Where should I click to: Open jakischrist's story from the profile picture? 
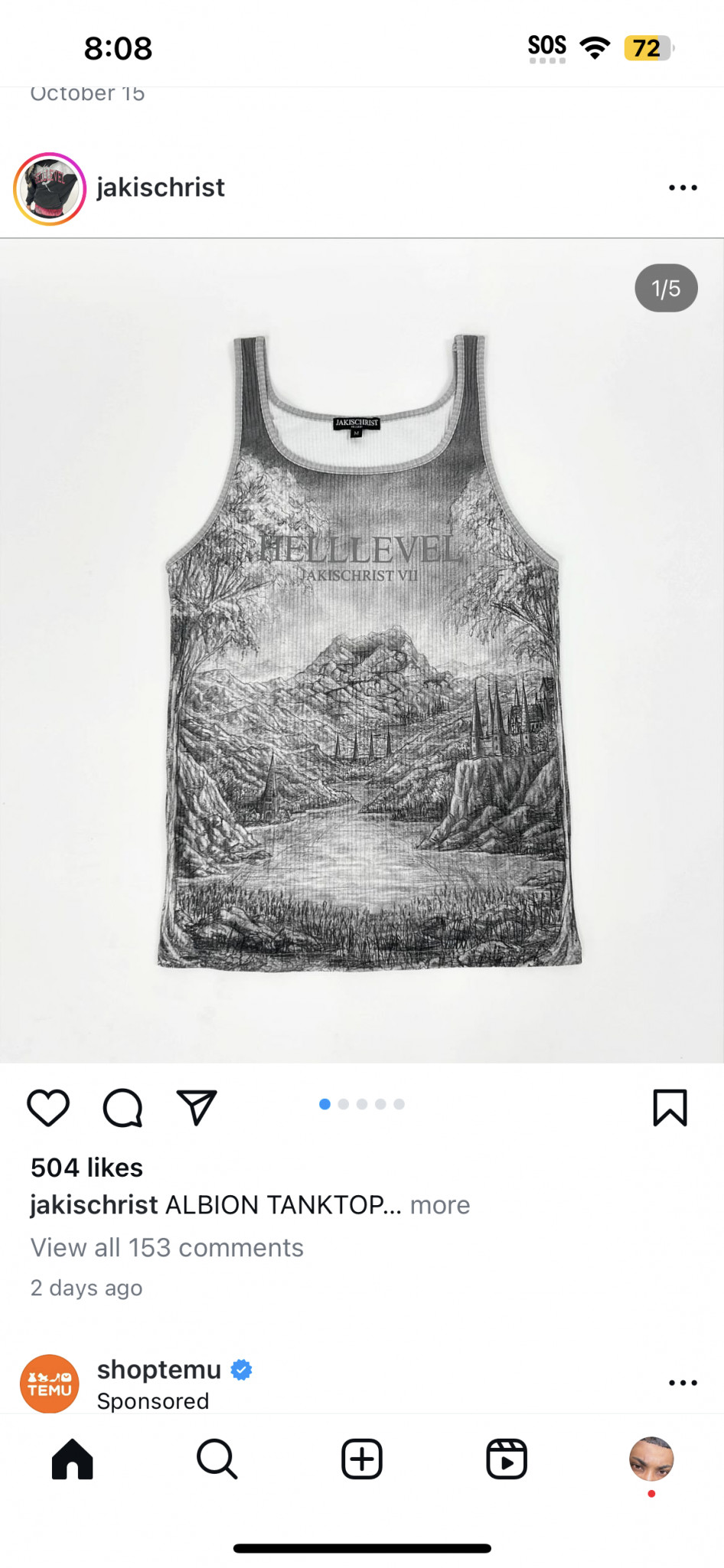coord(50,188)
